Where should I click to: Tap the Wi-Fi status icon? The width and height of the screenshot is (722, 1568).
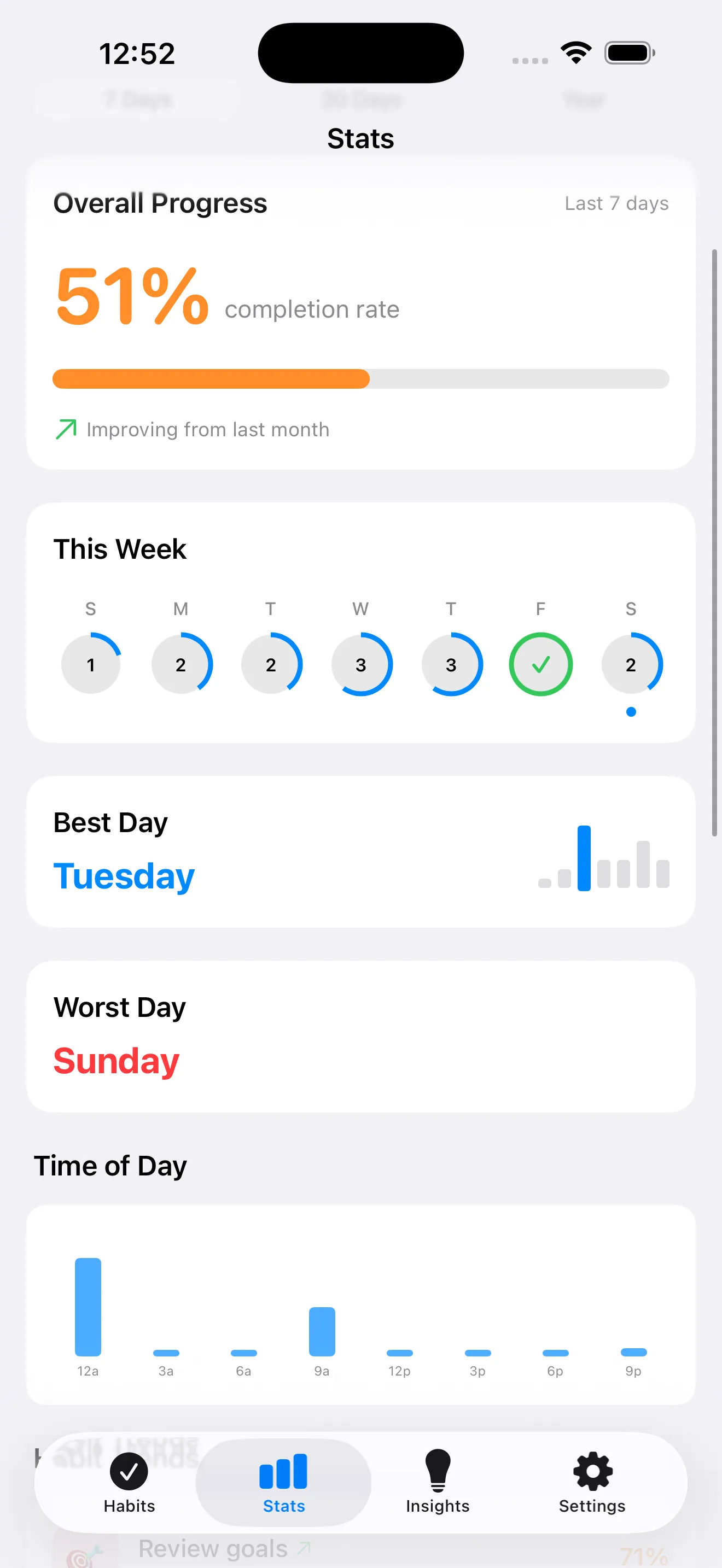coord(575,52)
